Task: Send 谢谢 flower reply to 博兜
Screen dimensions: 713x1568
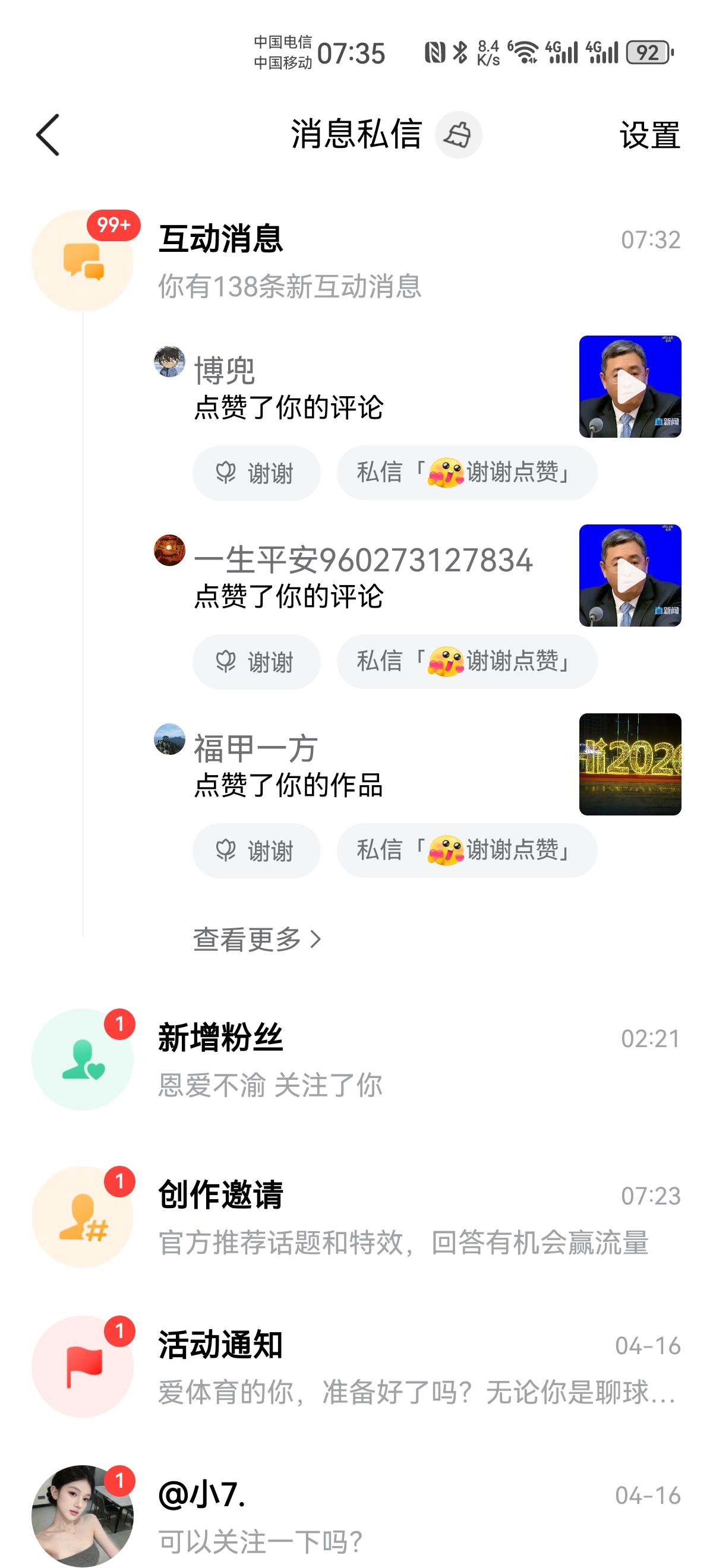Action: click(x=255, y=473)
